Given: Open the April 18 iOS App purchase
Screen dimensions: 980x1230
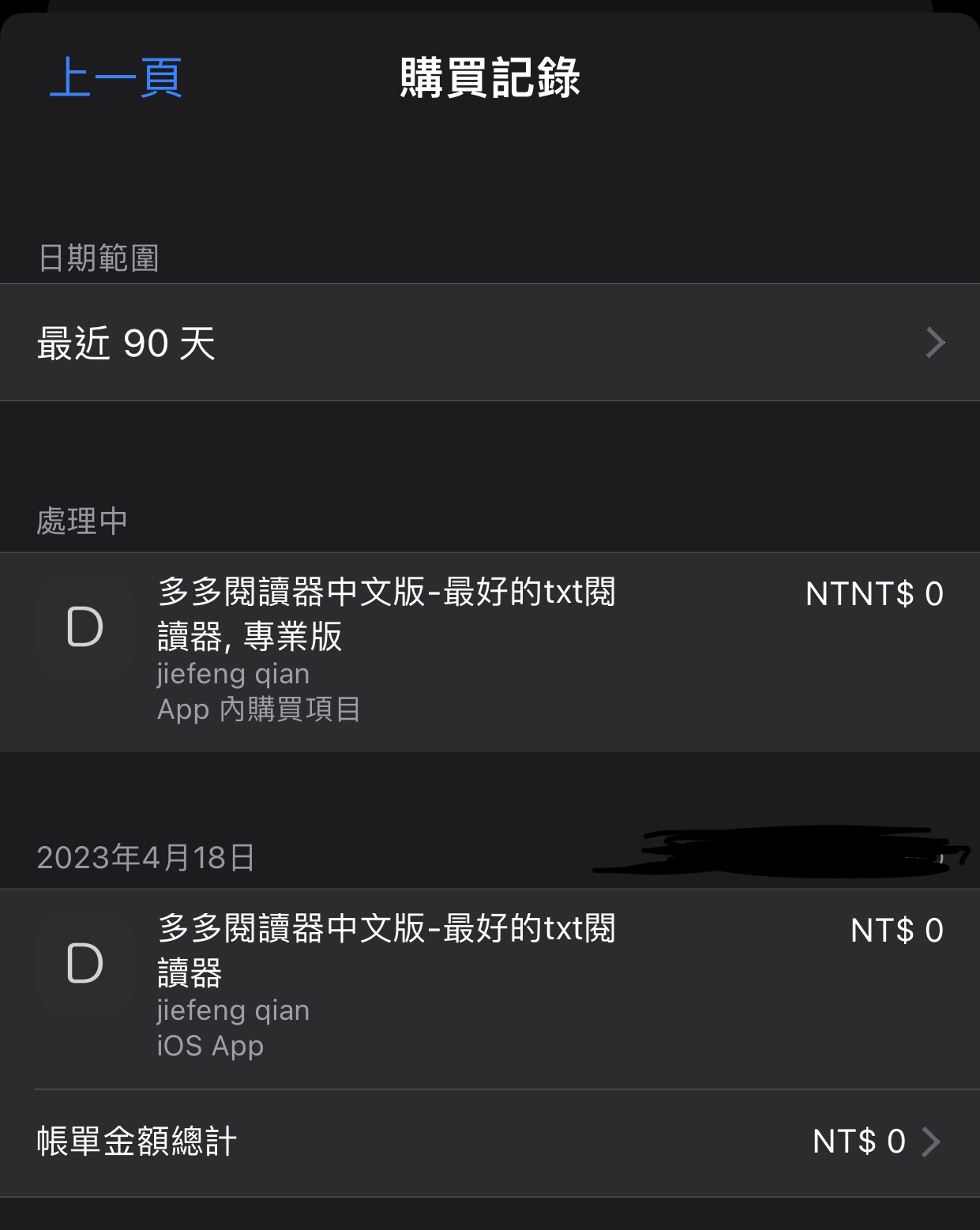Looking at the screenshot, I should 490,987.
